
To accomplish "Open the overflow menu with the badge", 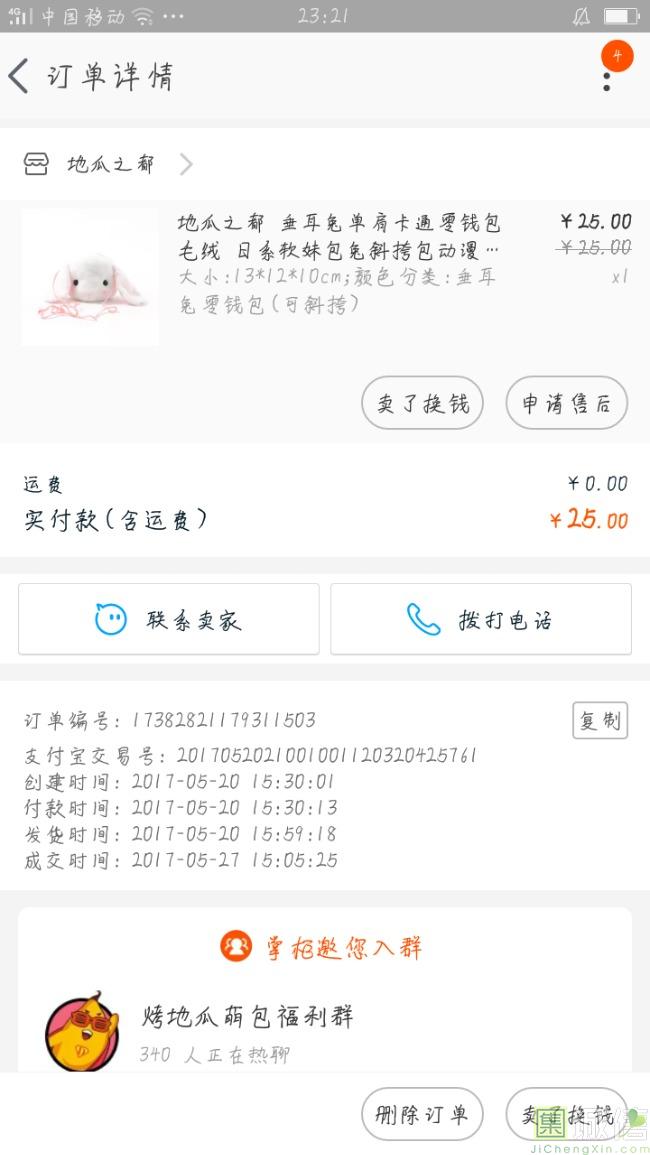I will 607,76.
